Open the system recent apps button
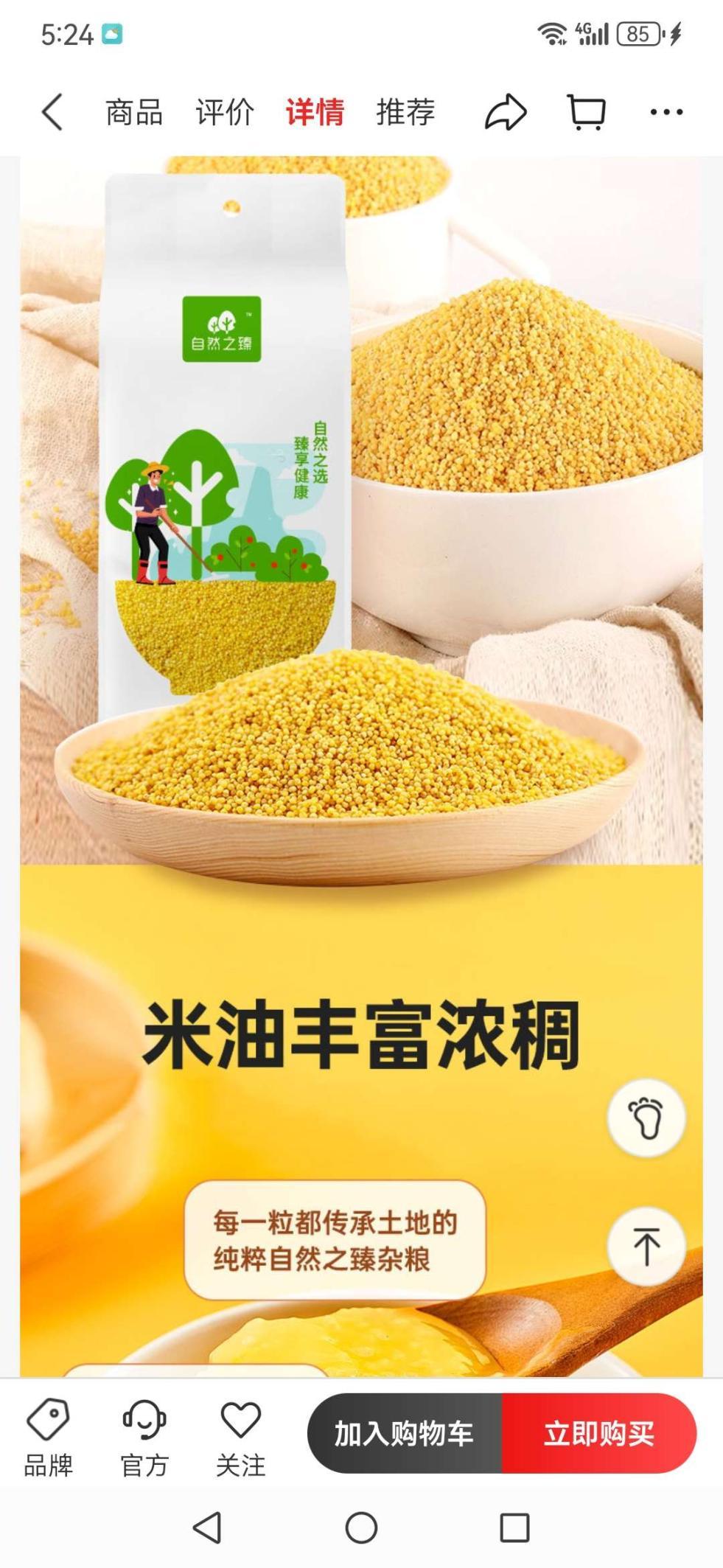This screenshot has height=1568, width=723. click(514, 1527)
